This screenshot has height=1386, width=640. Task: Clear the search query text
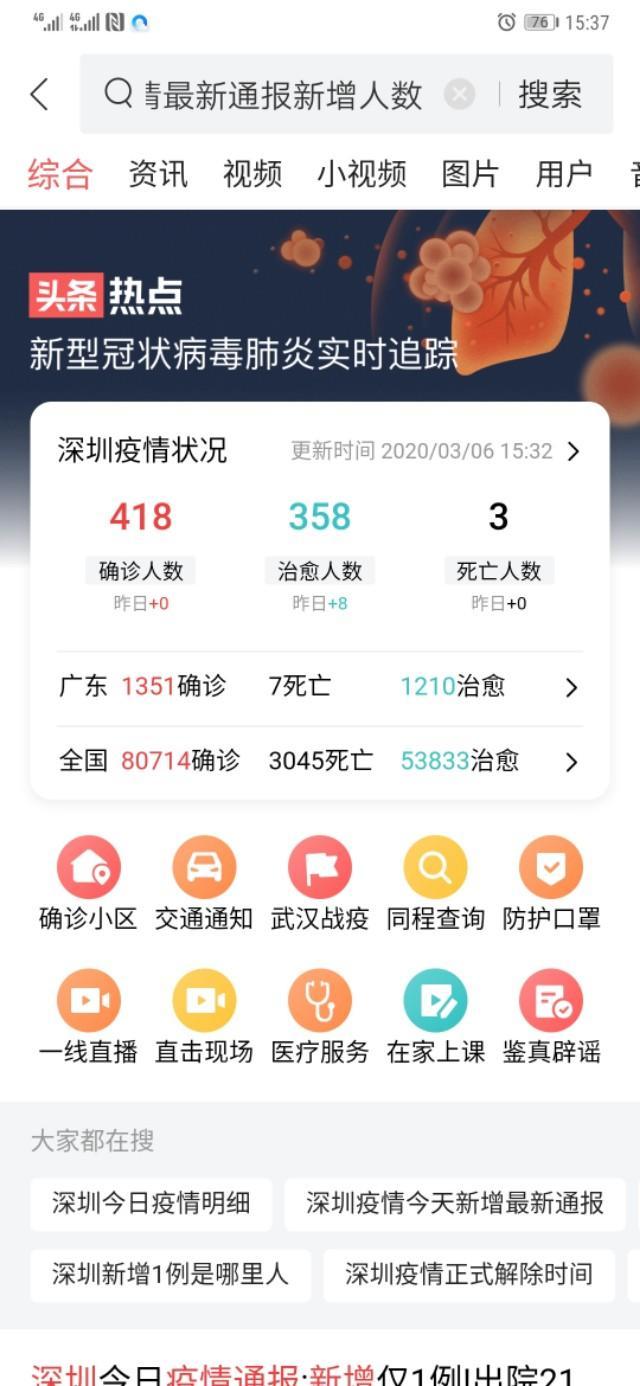coord(459,95)
